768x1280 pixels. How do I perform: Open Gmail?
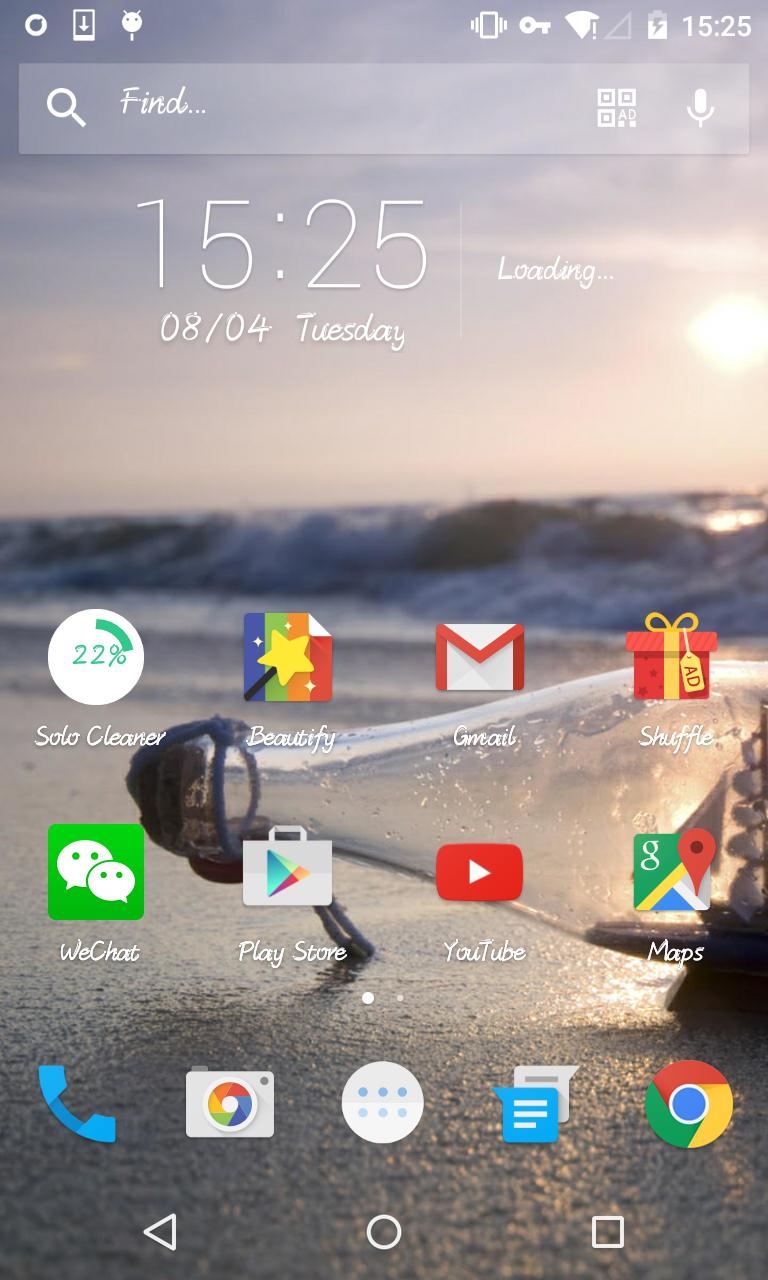[x=480, y=658]
